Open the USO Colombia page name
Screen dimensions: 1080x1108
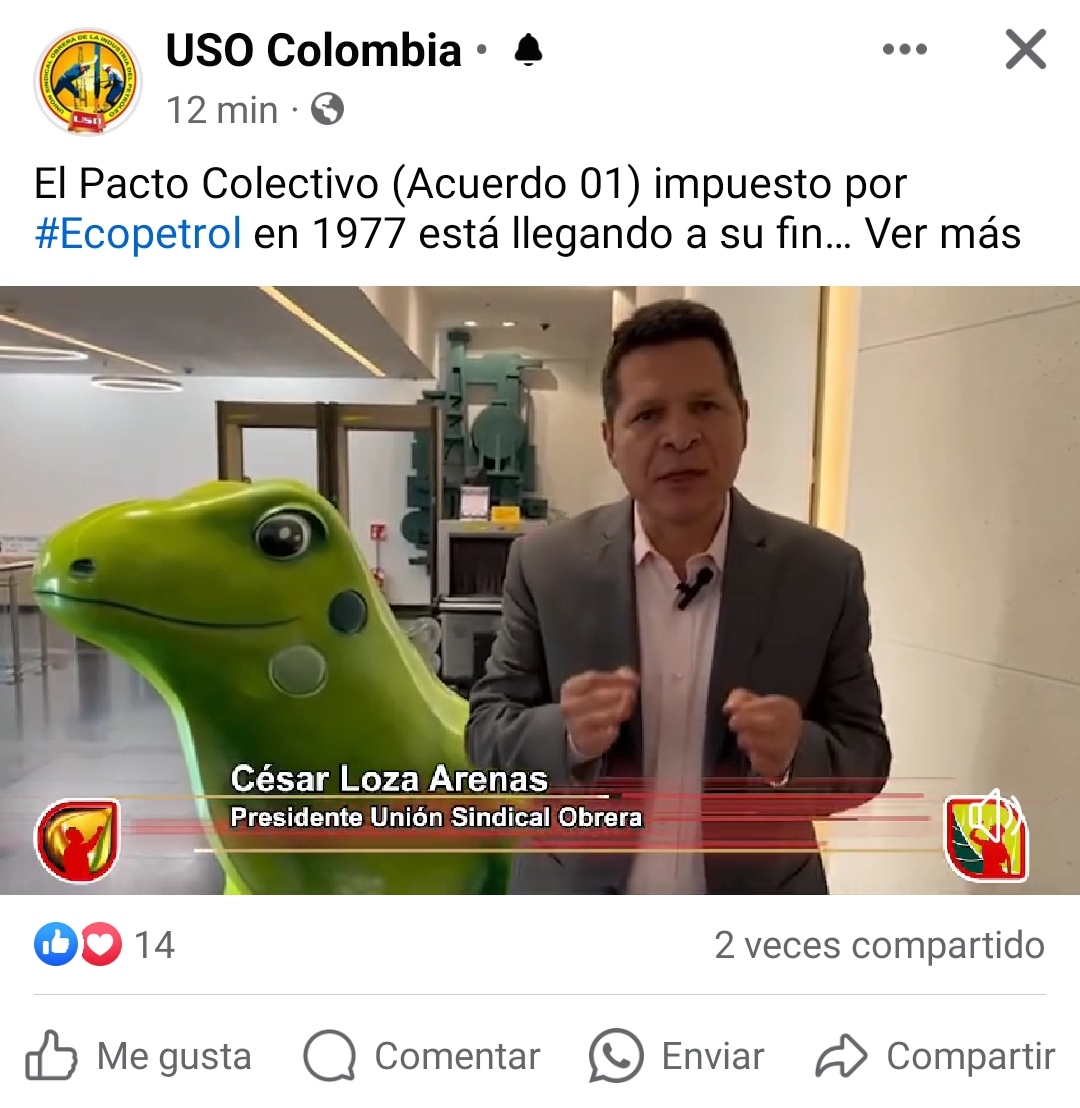pyautogui.click(x=313, y=50)
